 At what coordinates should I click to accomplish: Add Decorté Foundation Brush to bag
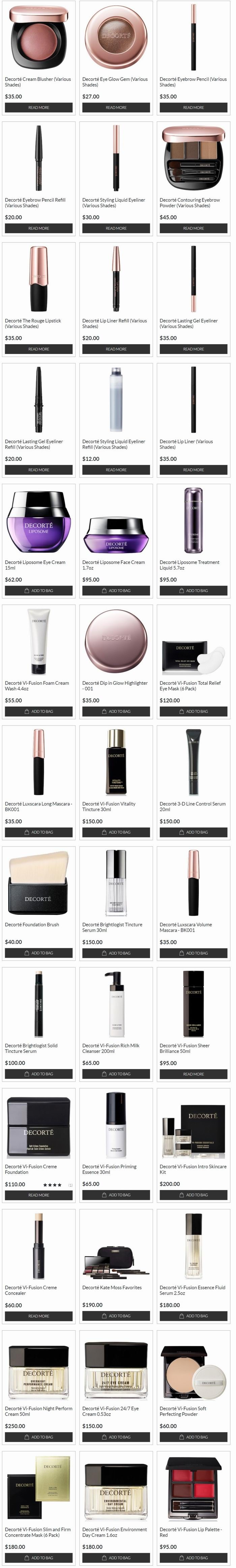click(x=38, y=953)
